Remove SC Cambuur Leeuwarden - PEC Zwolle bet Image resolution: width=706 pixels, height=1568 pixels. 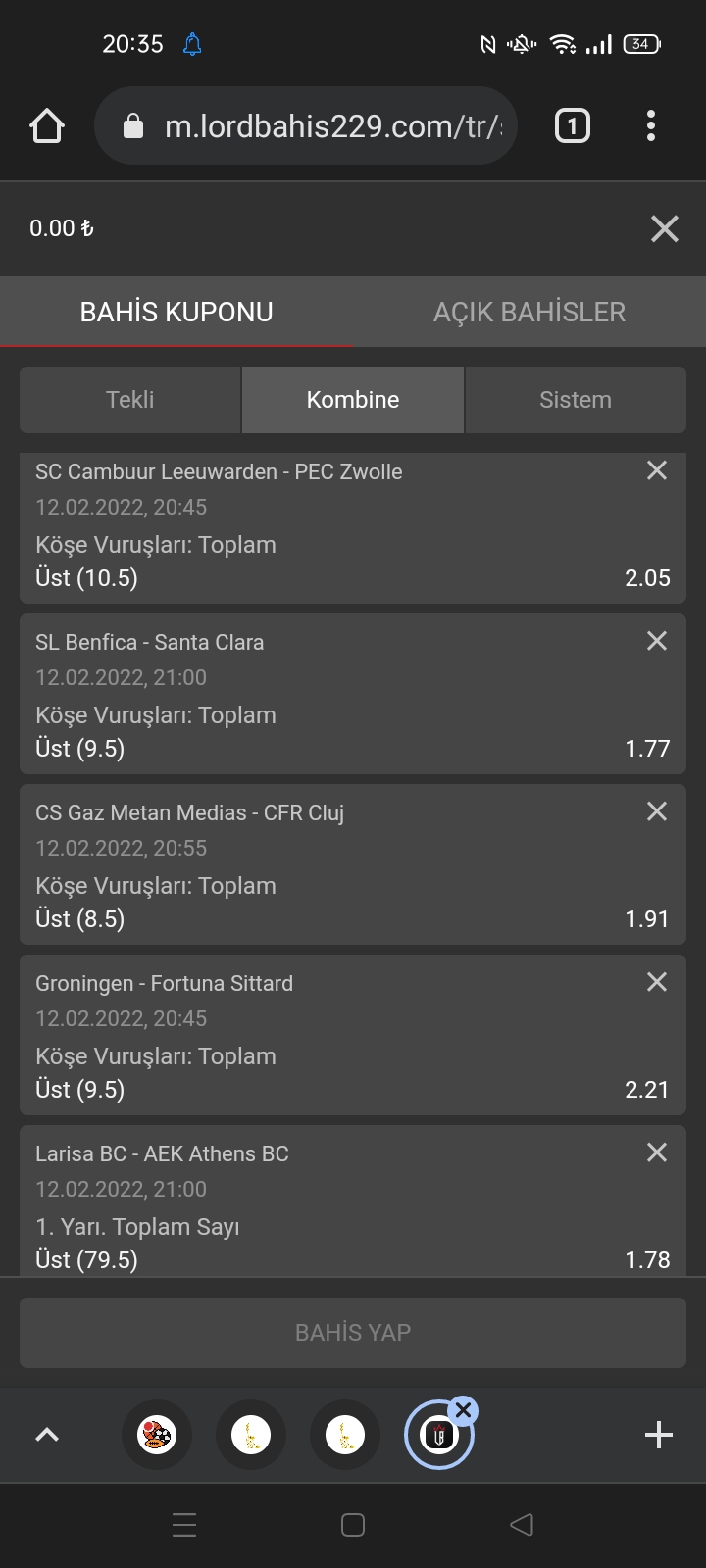(x=657, y=470)
